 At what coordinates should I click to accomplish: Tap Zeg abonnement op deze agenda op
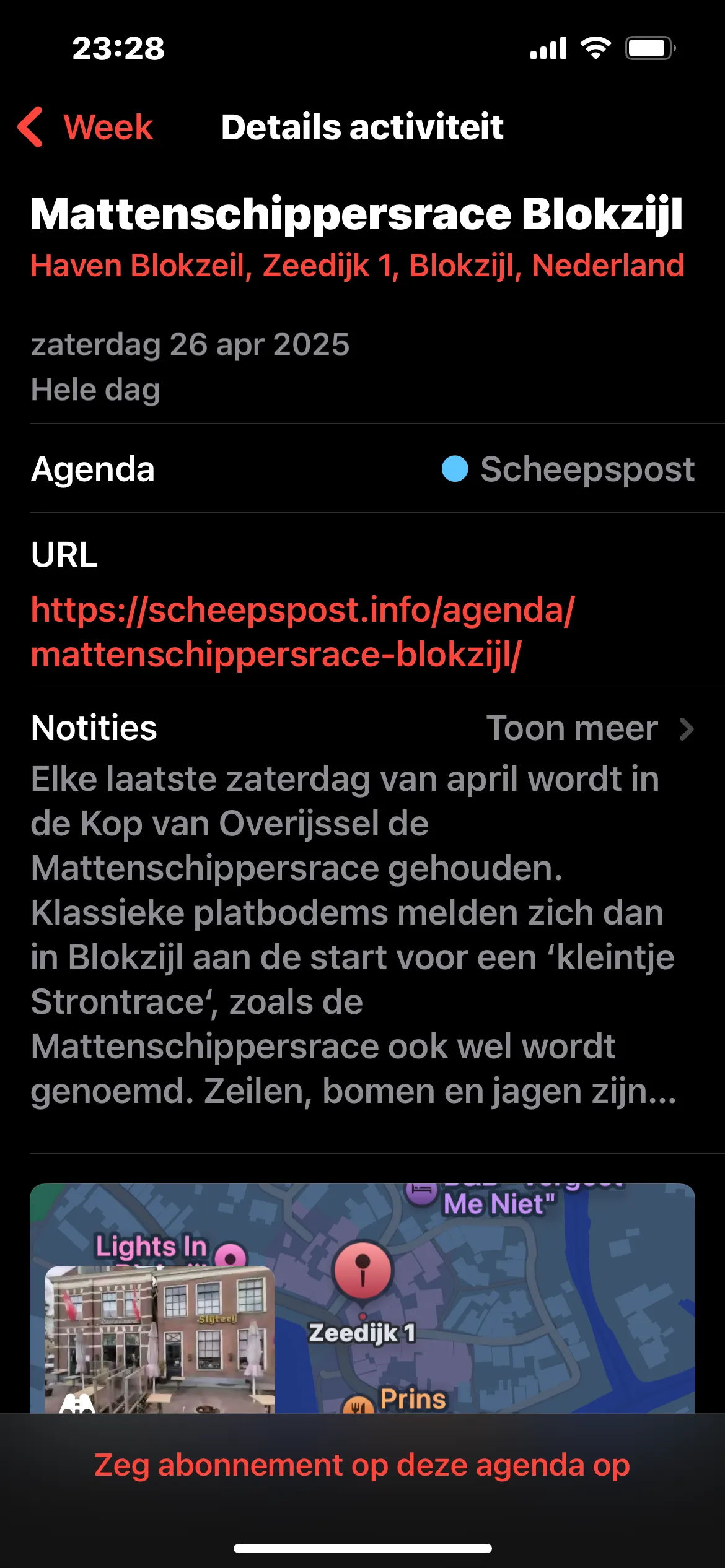tap(362, 1465)
